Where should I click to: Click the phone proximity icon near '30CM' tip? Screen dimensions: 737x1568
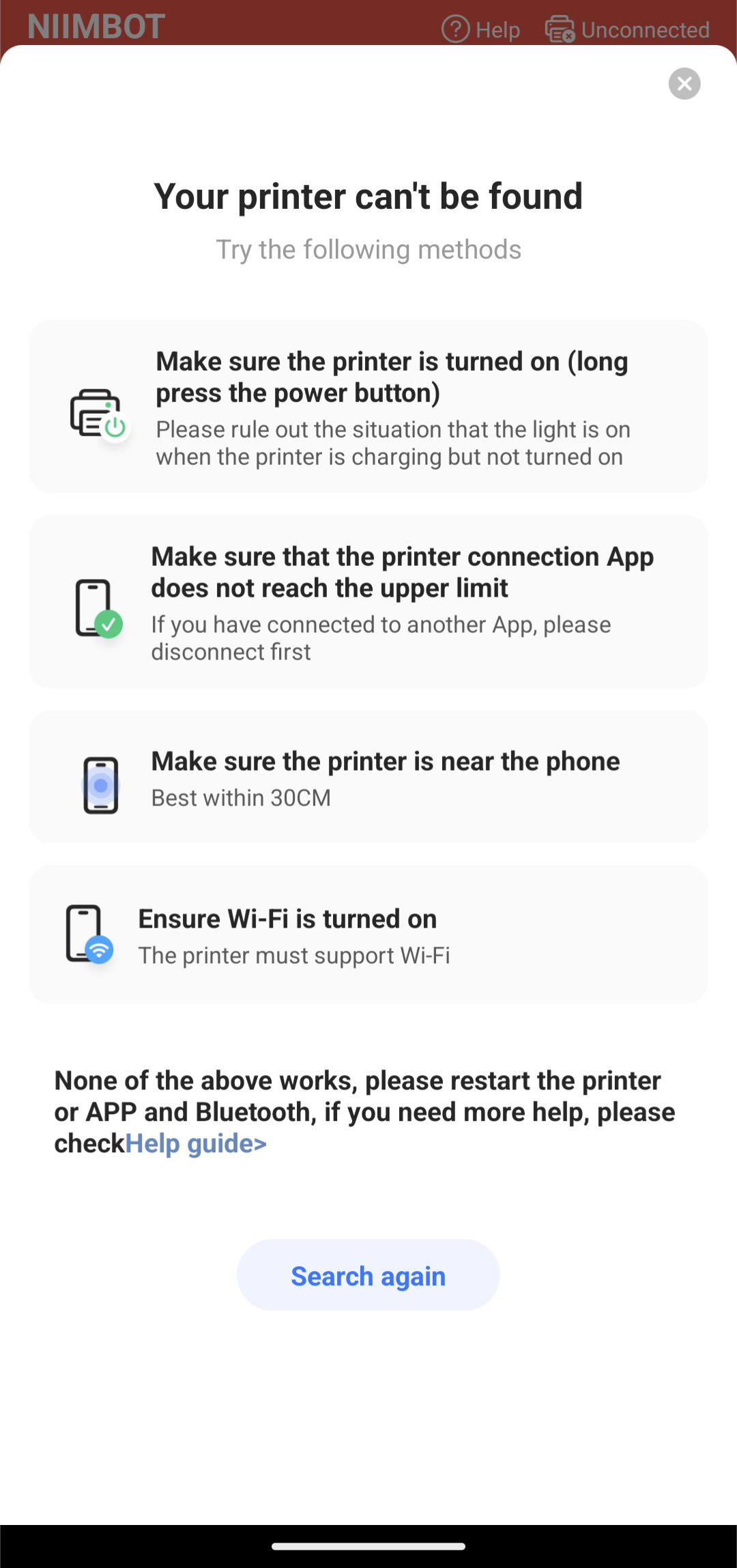pos(101,785)
